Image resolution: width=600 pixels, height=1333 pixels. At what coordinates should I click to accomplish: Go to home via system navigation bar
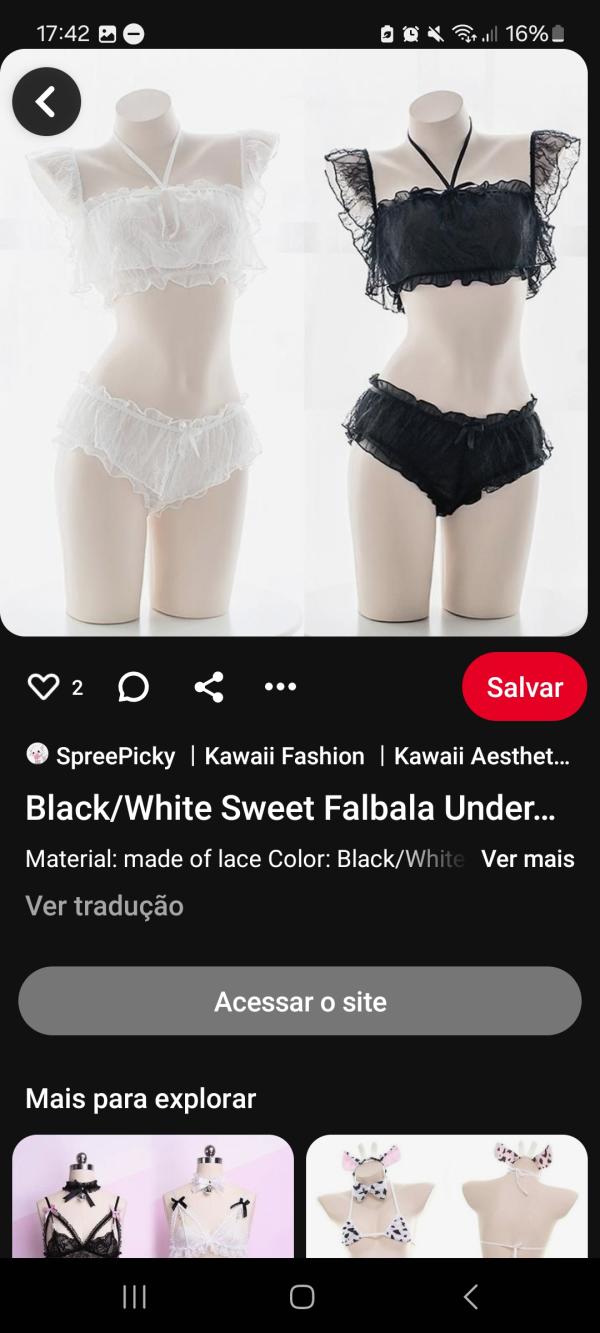tap(301, 1297)
